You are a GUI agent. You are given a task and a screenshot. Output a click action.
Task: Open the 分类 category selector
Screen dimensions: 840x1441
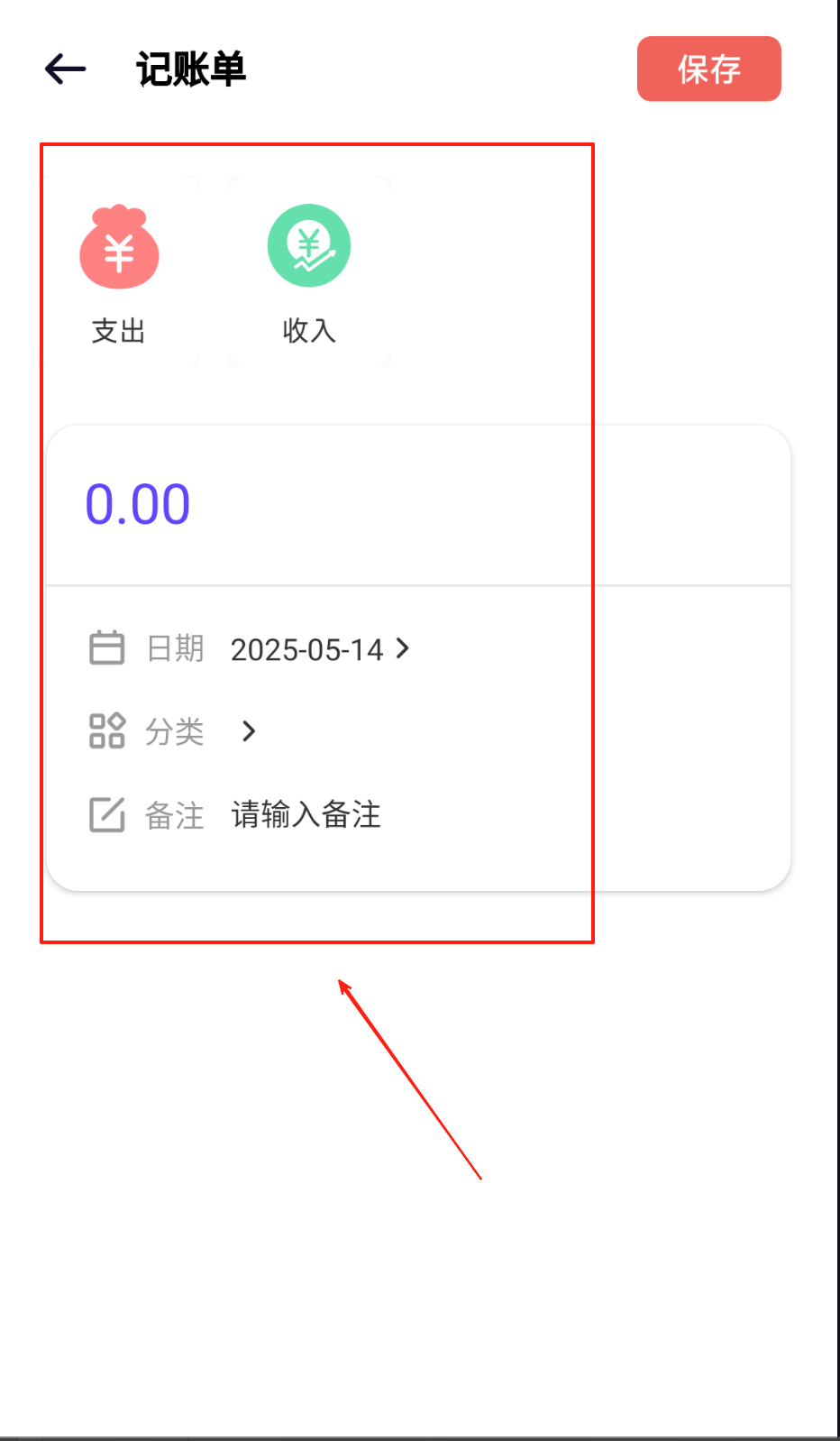click(x=249, y=731)
